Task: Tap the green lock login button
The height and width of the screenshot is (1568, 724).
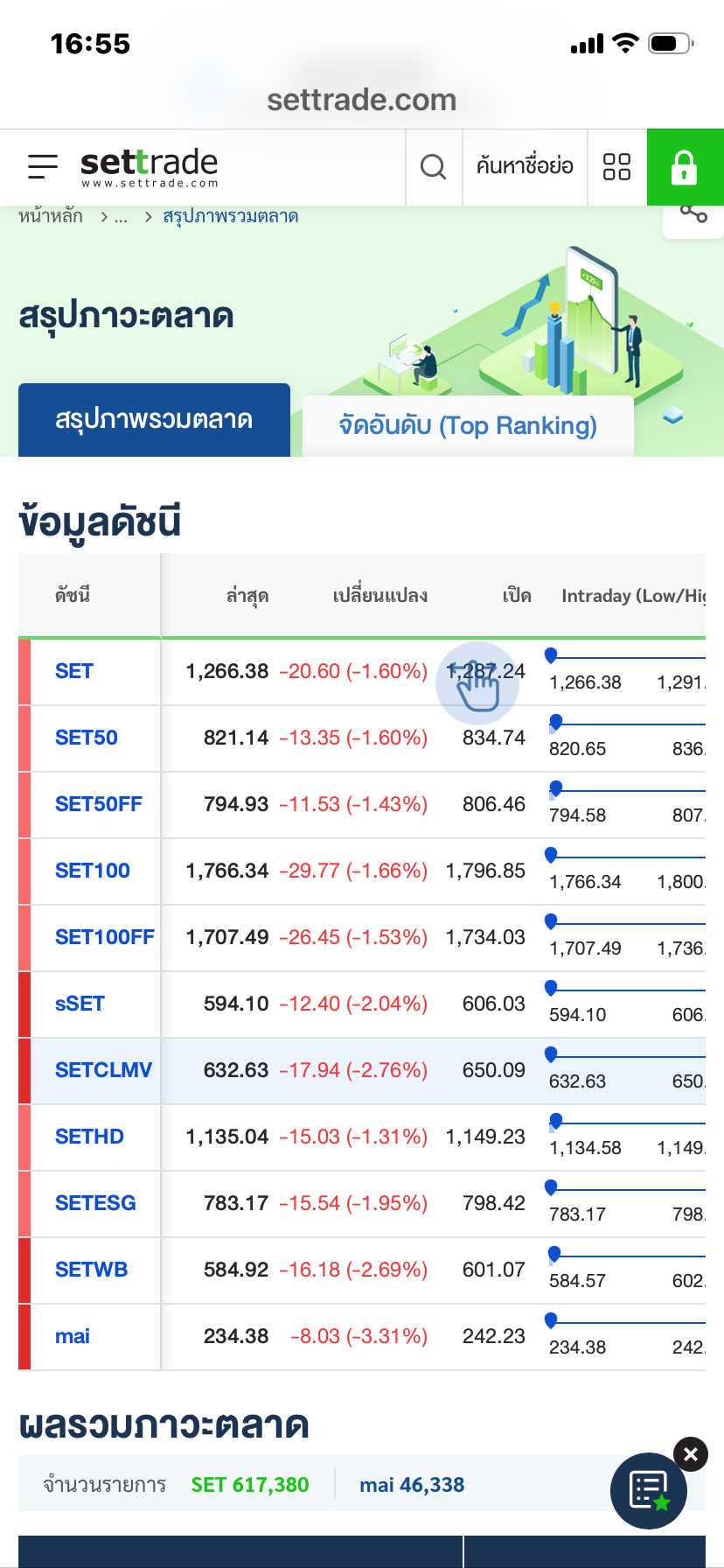Action: (685, 167)
